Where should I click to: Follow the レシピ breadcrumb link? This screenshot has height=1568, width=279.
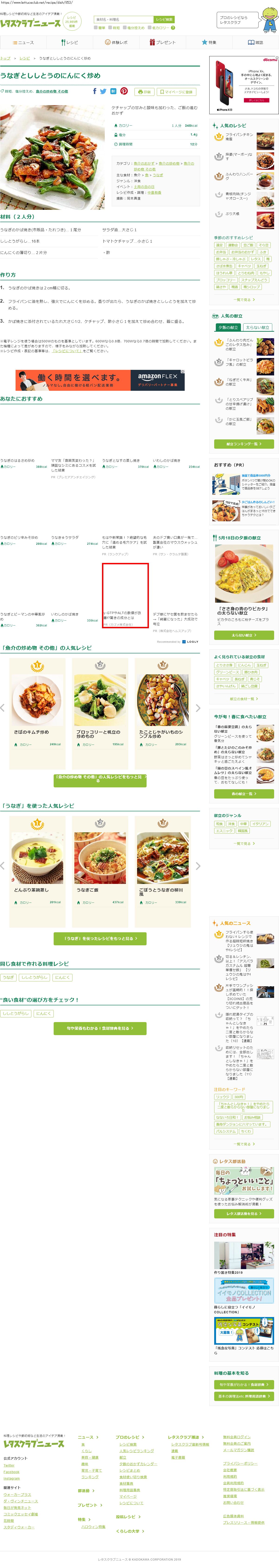[24, 58]
